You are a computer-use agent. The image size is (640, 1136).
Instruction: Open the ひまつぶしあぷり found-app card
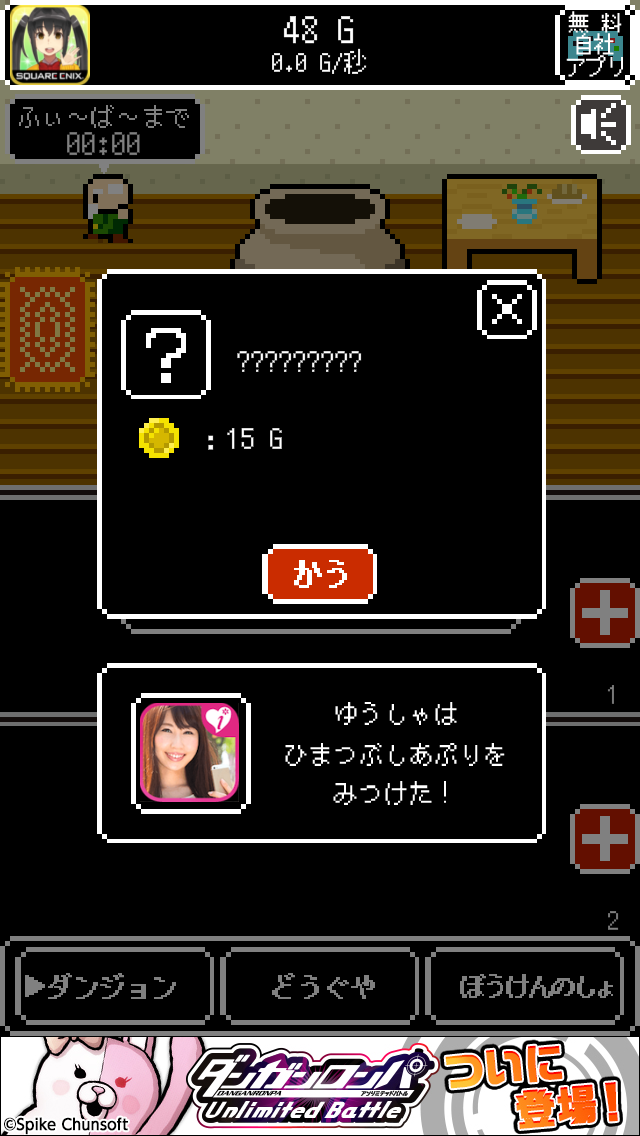(320, 753)
